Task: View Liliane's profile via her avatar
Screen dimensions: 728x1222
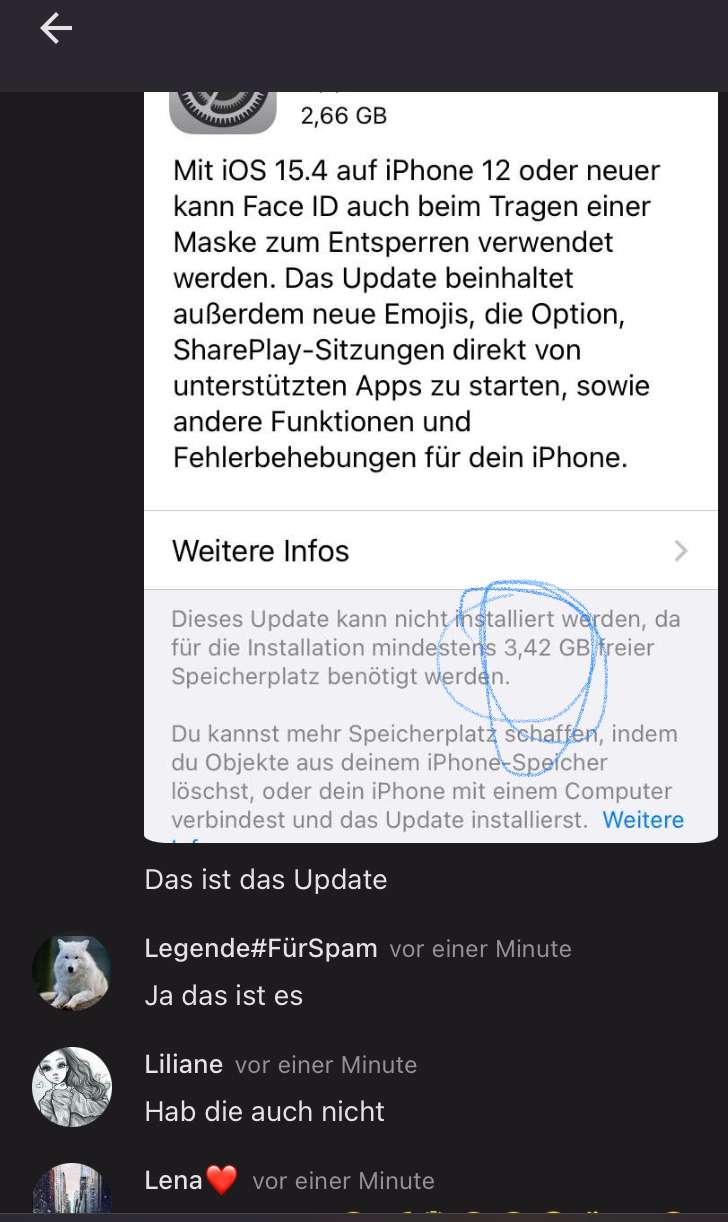Action: tap(71, 1087)
